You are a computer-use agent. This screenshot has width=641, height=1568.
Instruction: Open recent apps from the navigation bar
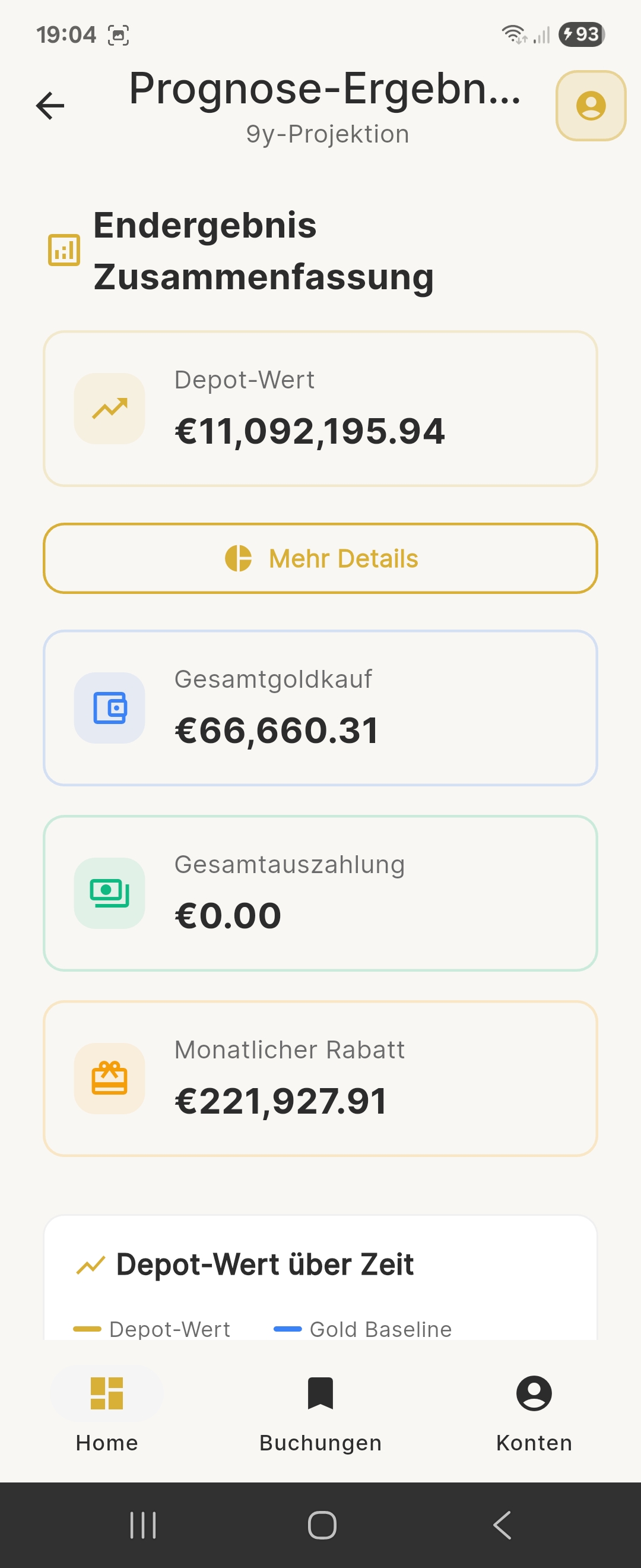point(144,1525)
